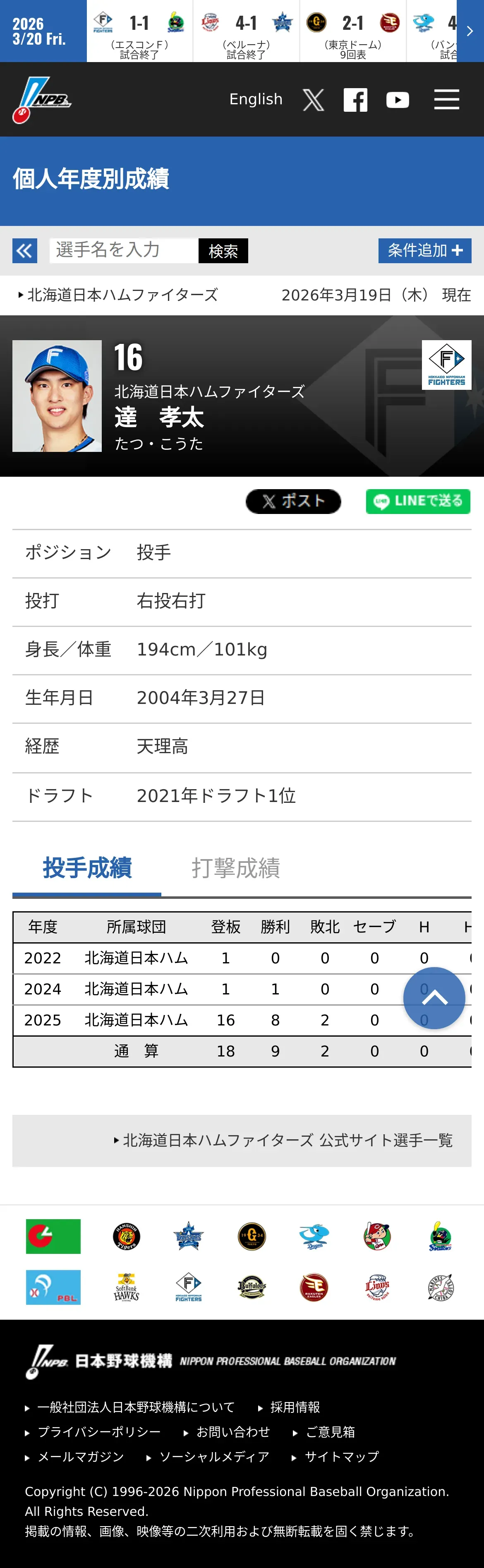
Task: Open the hamburger menu
Action: point(446,99)
